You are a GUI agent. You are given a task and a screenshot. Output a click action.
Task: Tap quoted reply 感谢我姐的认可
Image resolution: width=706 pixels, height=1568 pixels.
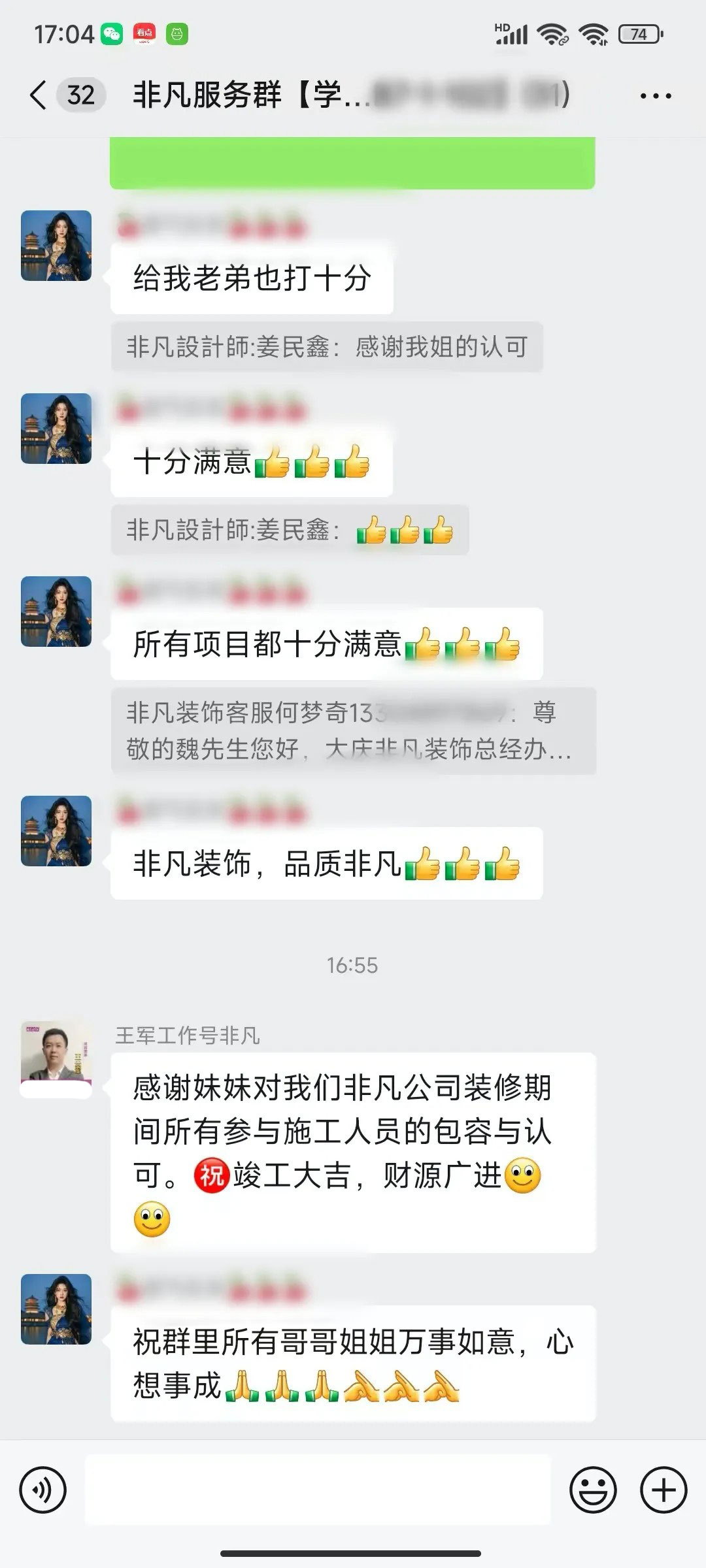[x=327, y=347]
